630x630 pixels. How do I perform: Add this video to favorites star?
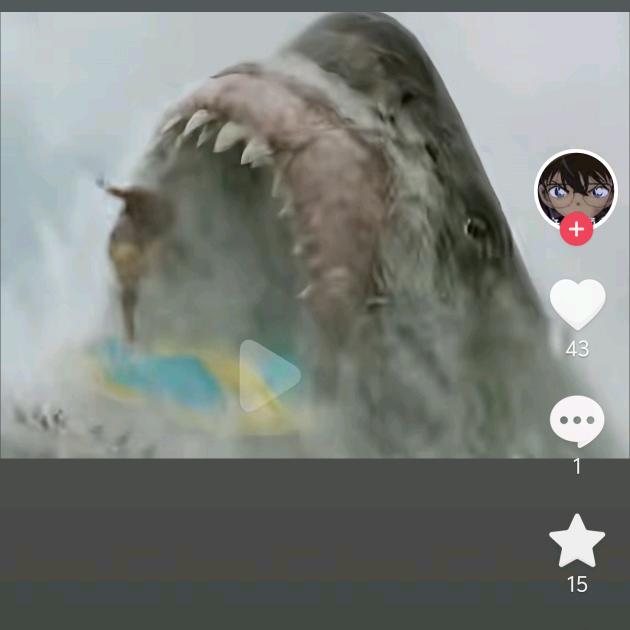pos(577,541)
